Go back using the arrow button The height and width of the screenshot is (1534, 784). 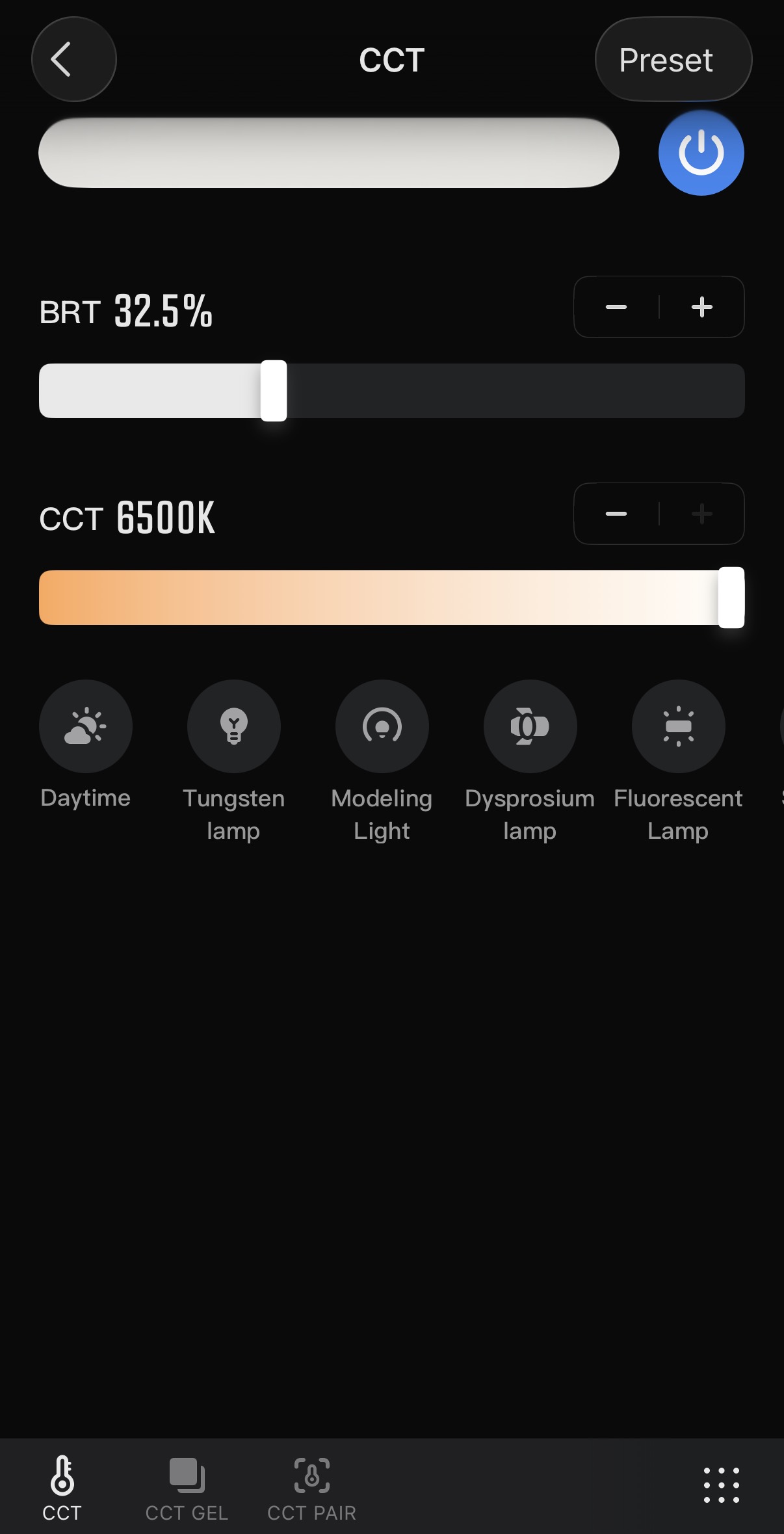pos(73,59)
